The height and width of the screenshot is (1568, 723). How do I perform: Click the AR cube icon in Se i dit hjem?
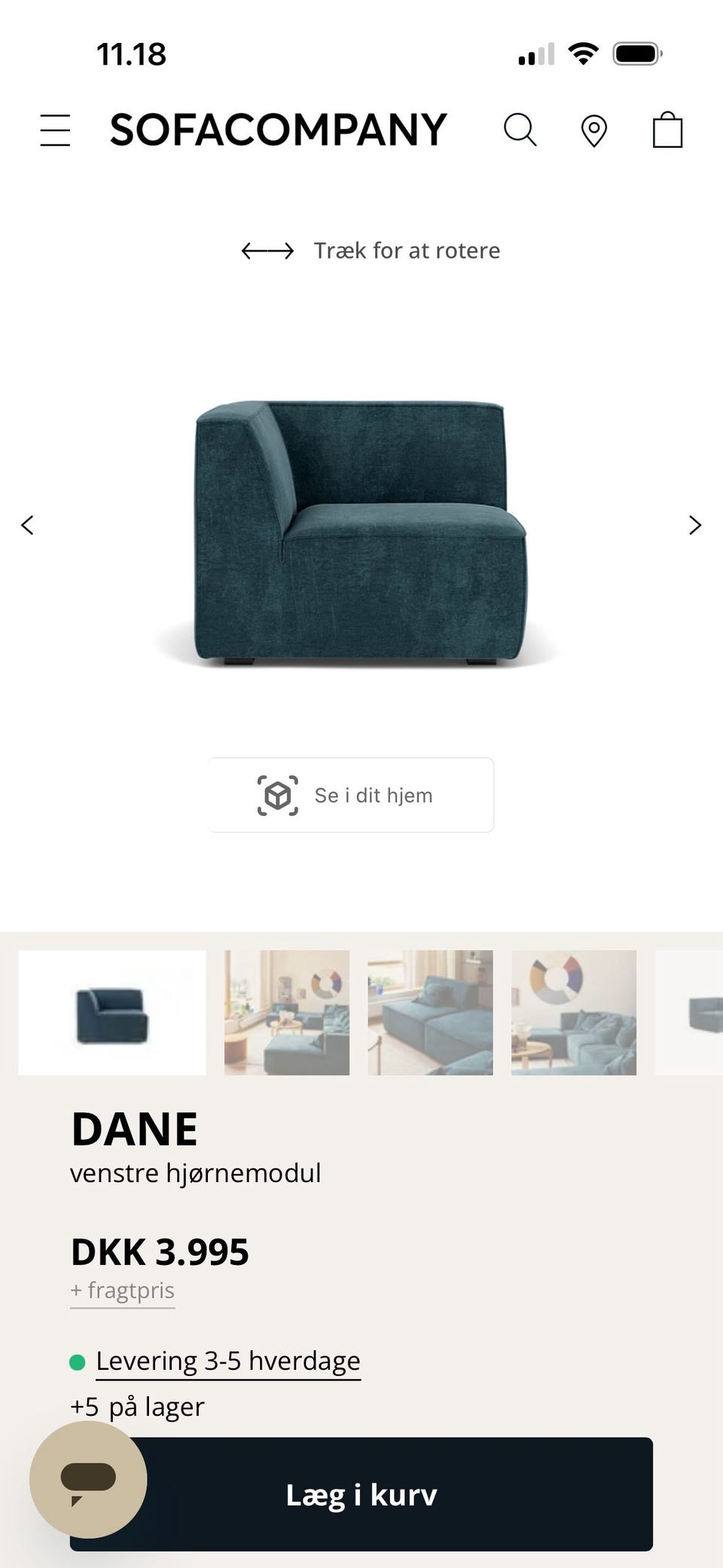click(279, 794)
